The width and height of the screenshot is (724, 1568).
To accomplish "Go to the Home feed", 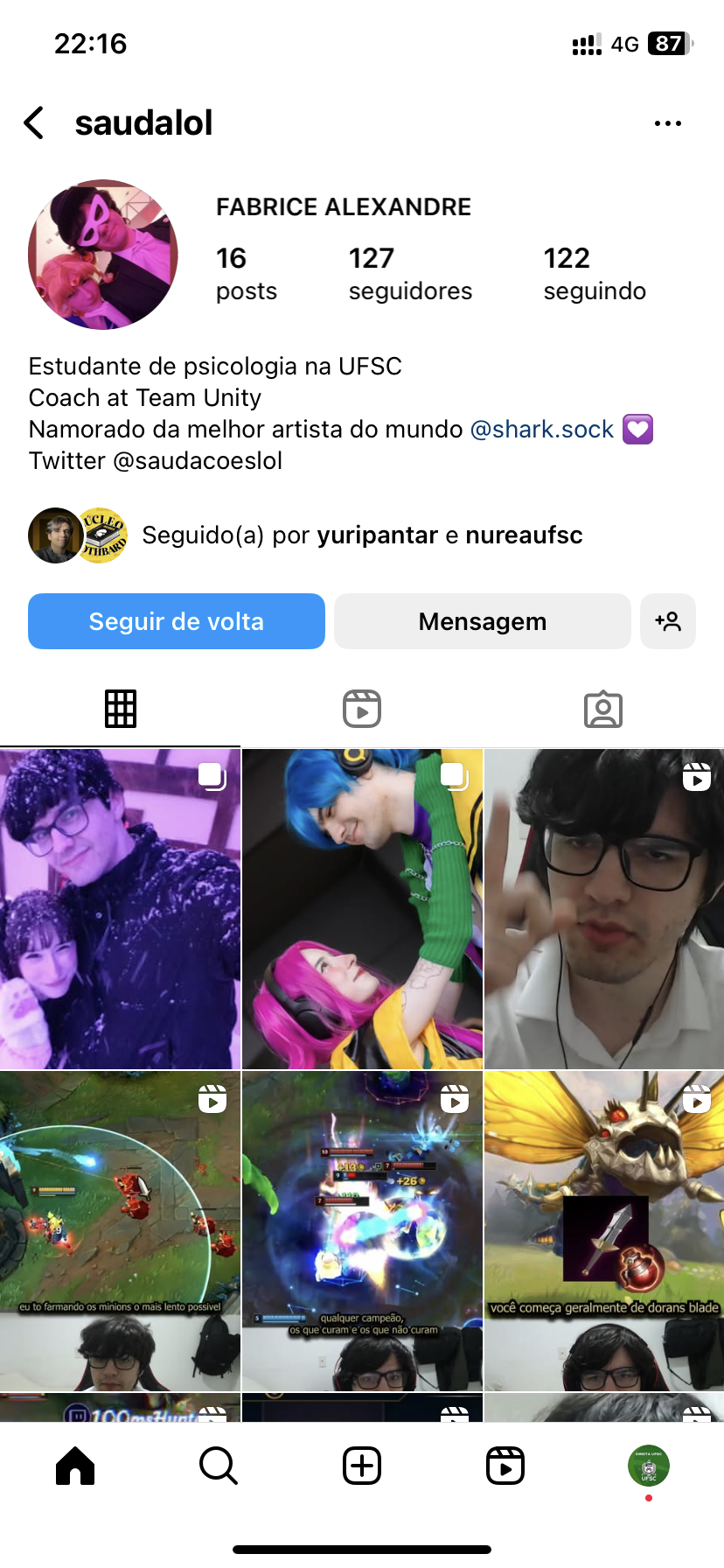I will click(x=75, y=1466).
